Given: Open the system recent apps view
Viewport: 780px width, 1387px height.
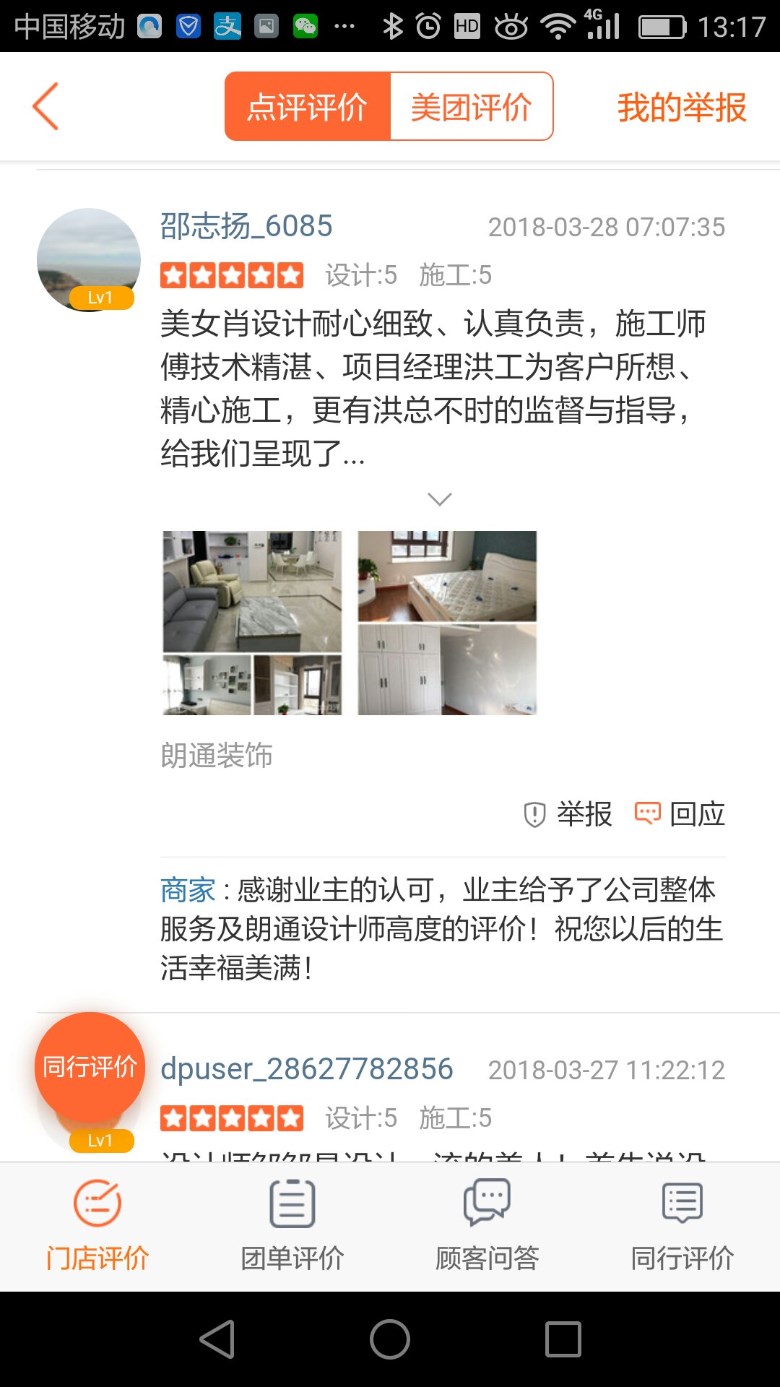Looking at the screenshot, I should (562, 1339).
